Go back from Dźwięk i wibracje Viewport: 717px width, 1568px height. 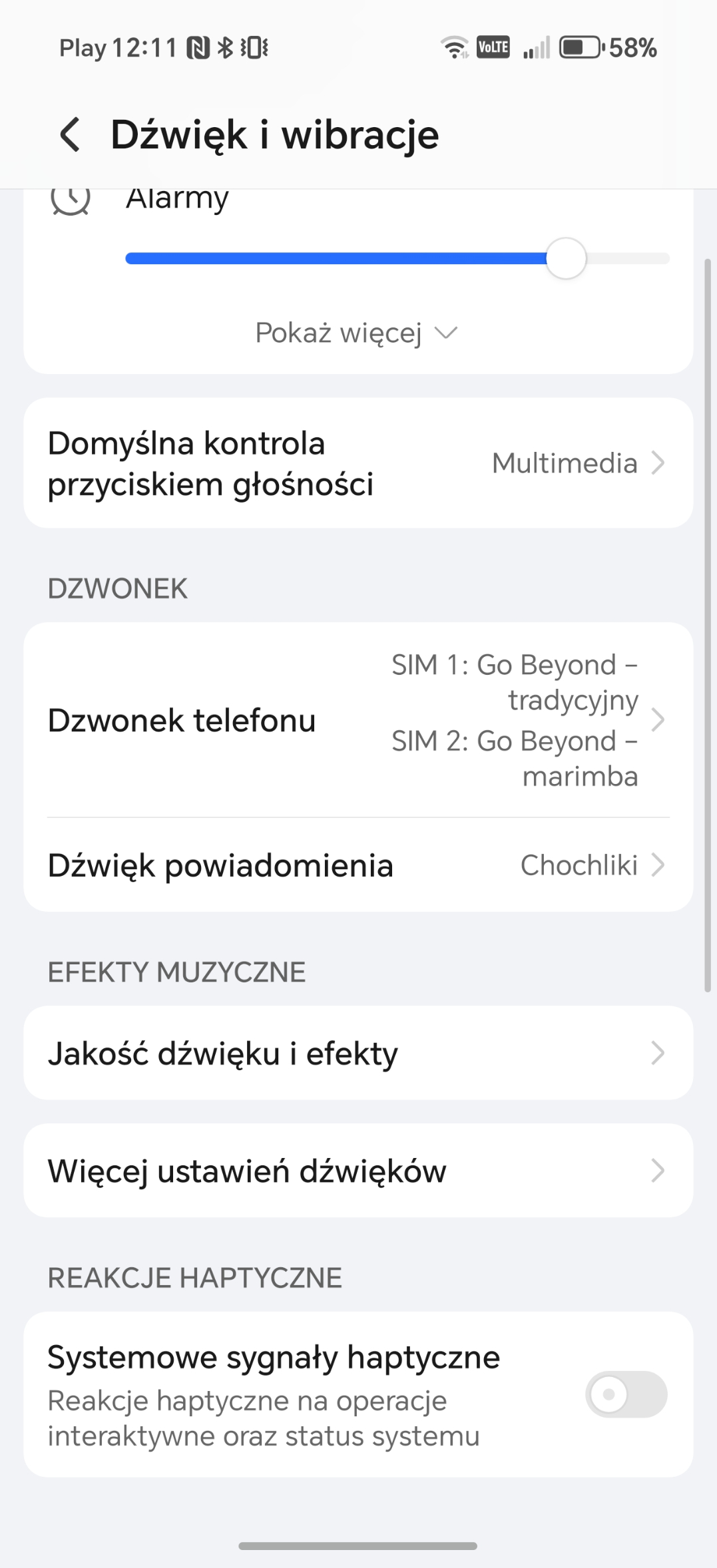71,134
